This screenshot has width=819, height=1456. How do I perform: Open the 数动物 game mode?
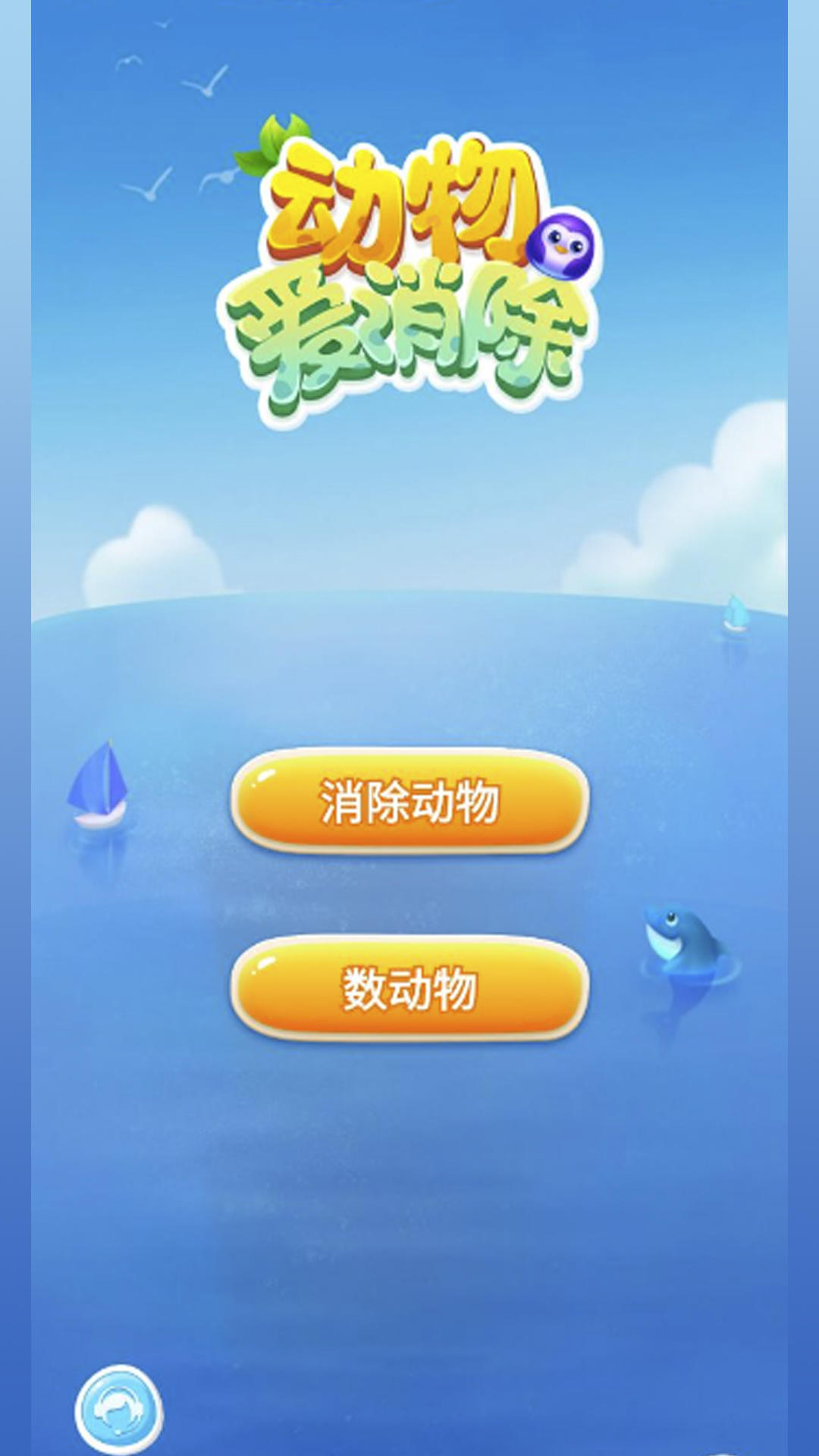pyautogui.click(x=409, y=987)
